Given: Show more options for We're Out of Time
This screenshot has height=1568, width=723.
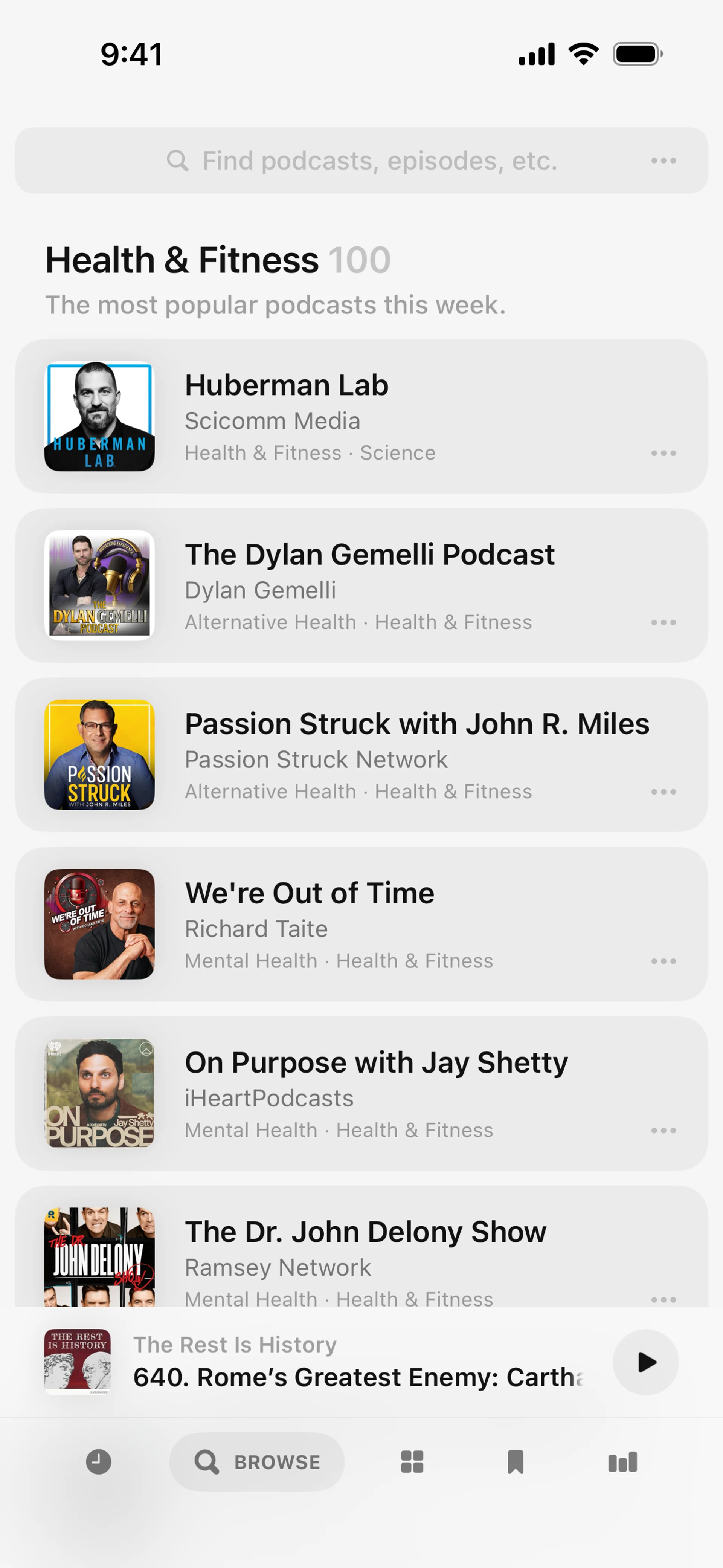Looking at the screenshot, I should click(664, 961).
